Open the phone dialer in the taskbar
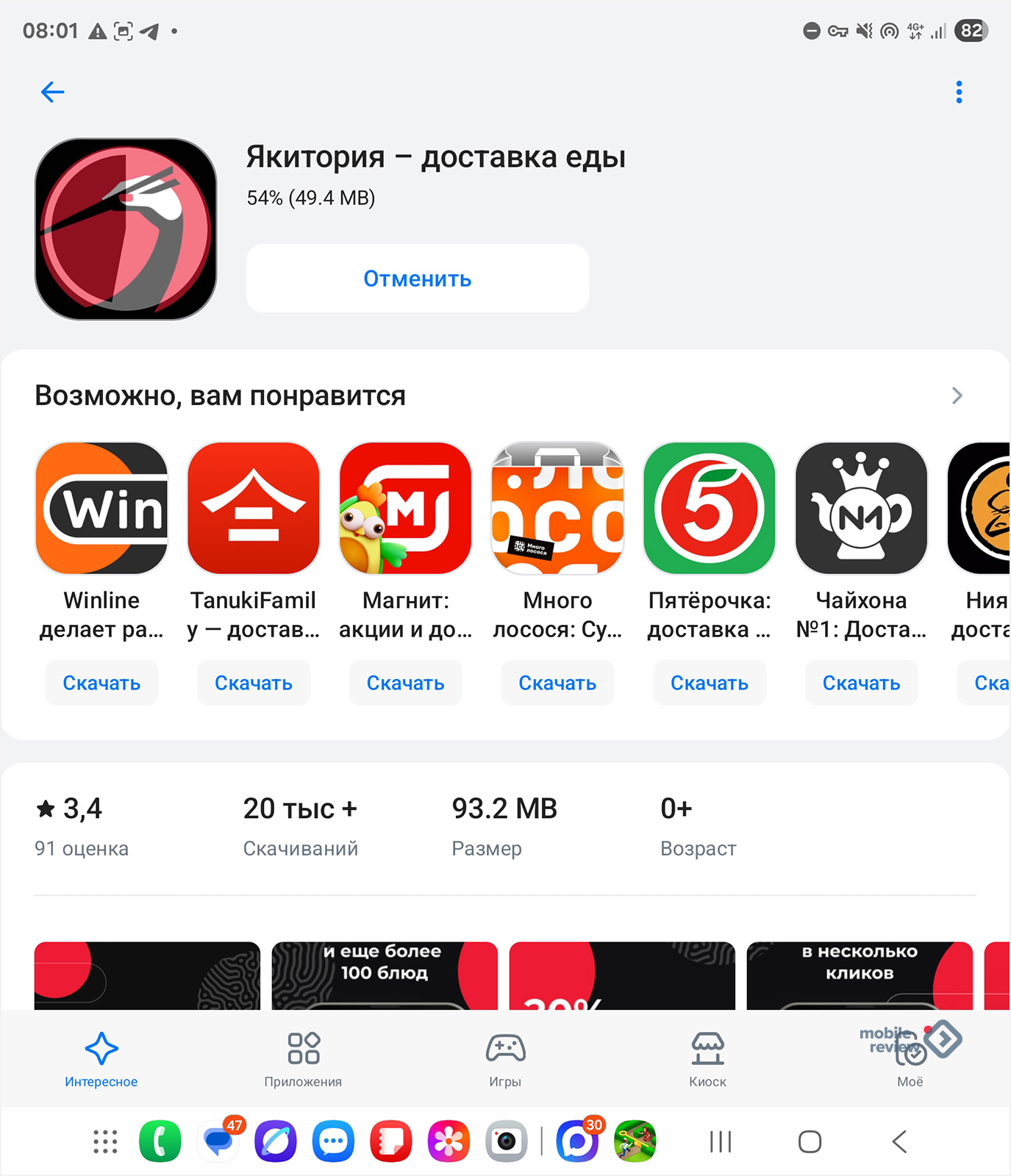 pos(160,1141)
